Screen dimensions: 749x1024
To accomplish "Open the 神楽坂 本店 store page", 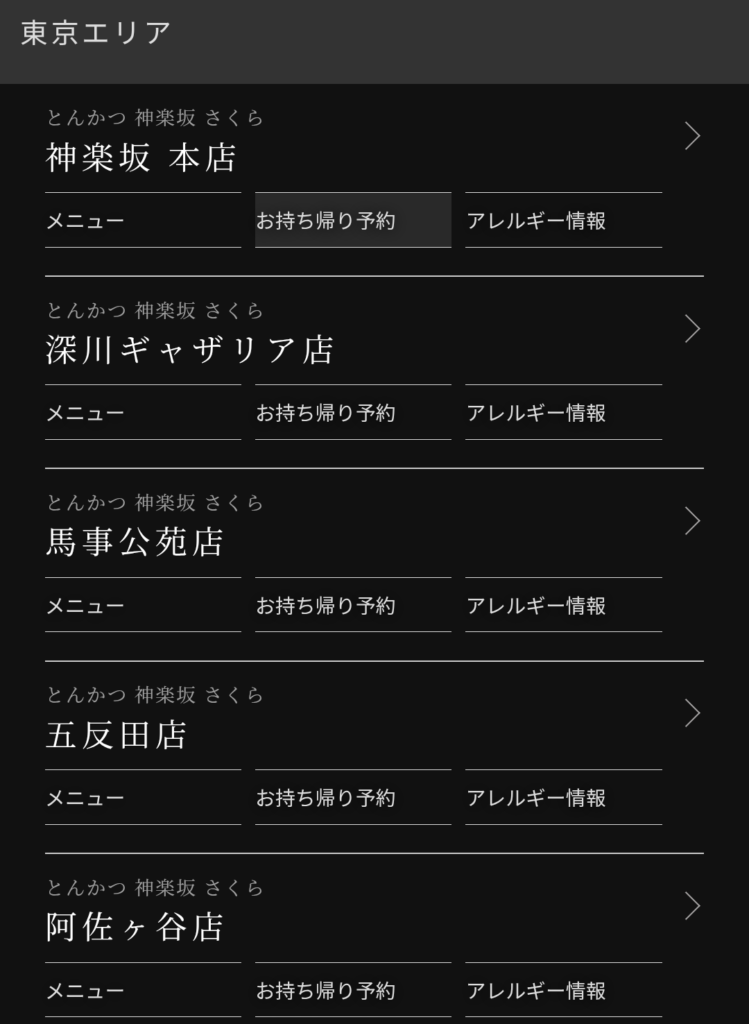I will click(x=141, y=159).
